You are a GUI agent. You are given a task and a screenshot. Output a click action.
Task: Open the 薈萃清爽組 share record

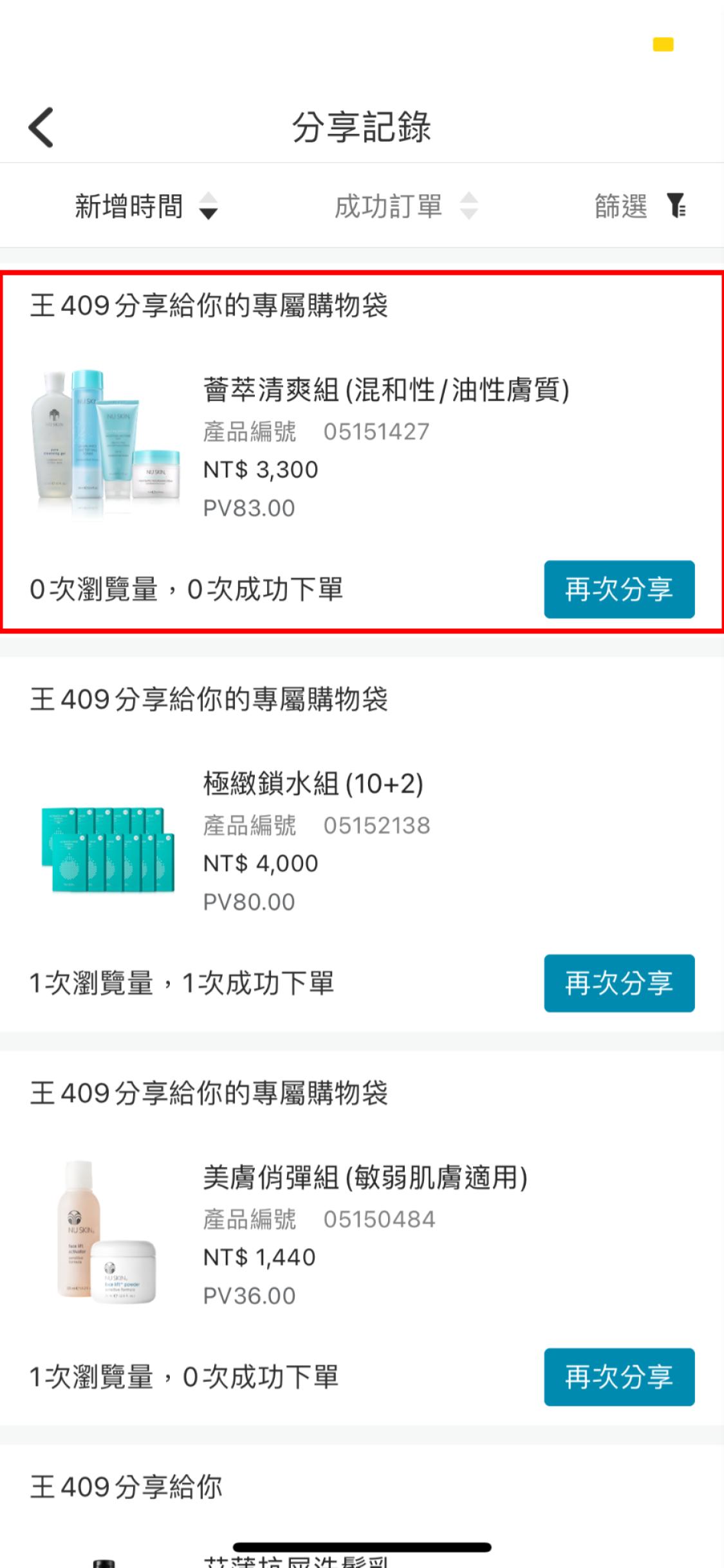tap(386, 390)
